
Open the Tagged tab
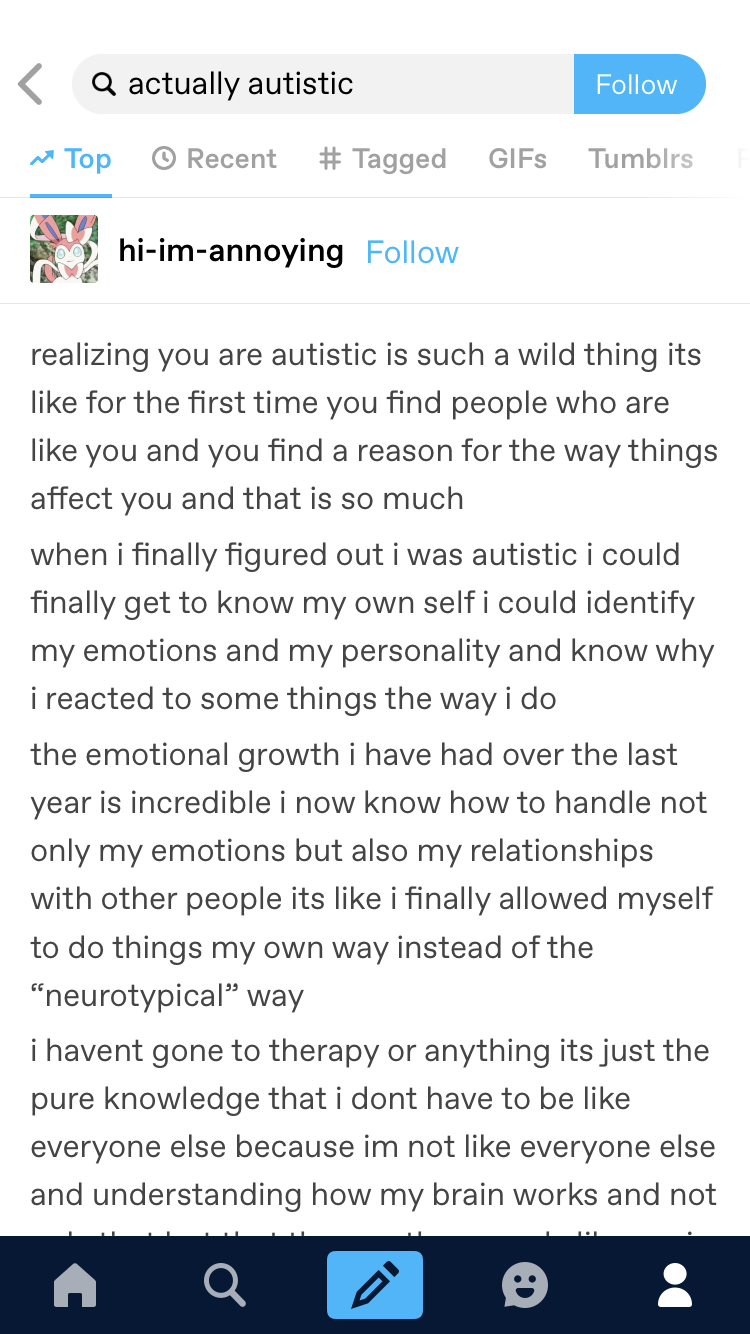382,159
